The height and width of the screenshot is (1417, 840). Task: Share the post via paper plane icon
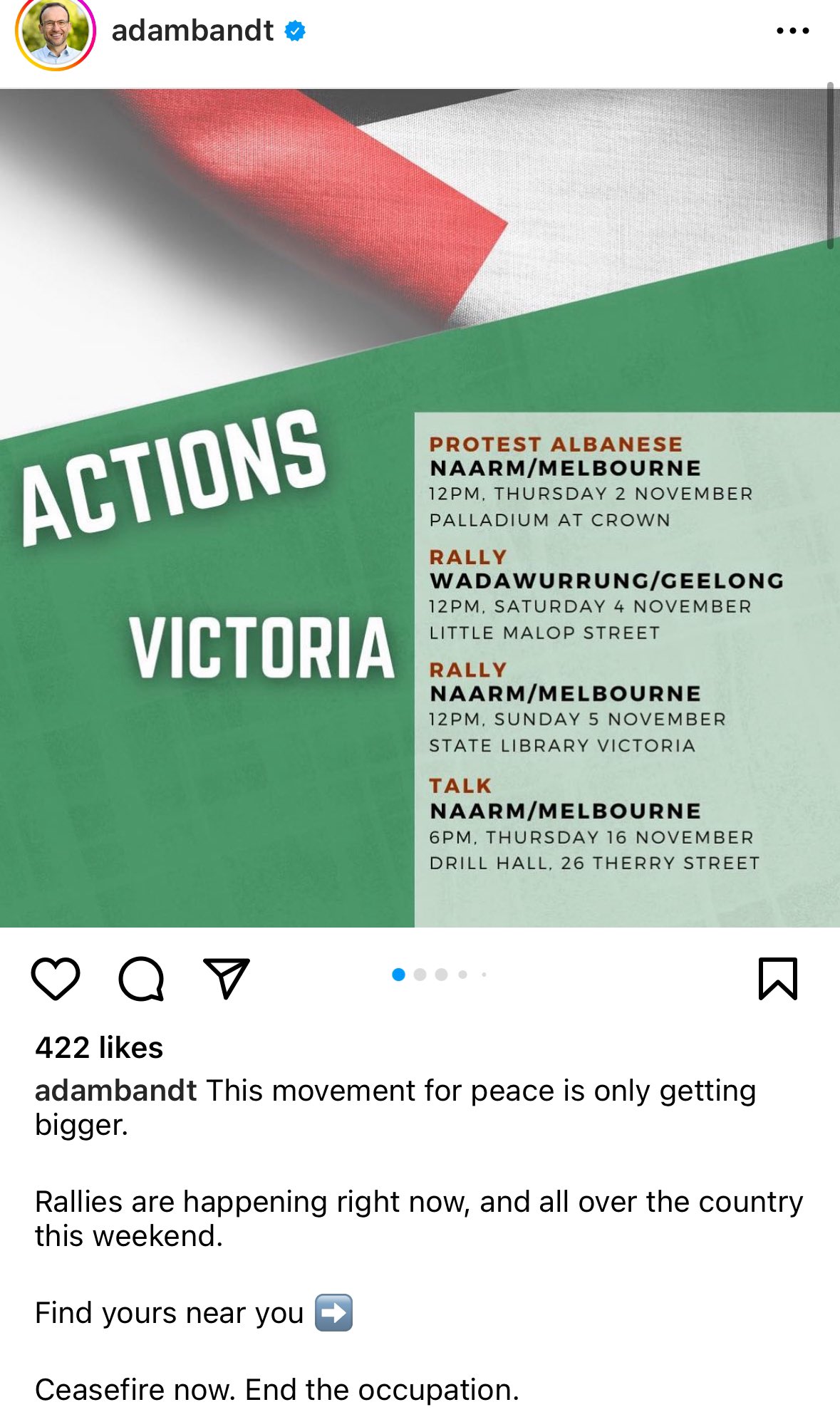tap(227, 977)
